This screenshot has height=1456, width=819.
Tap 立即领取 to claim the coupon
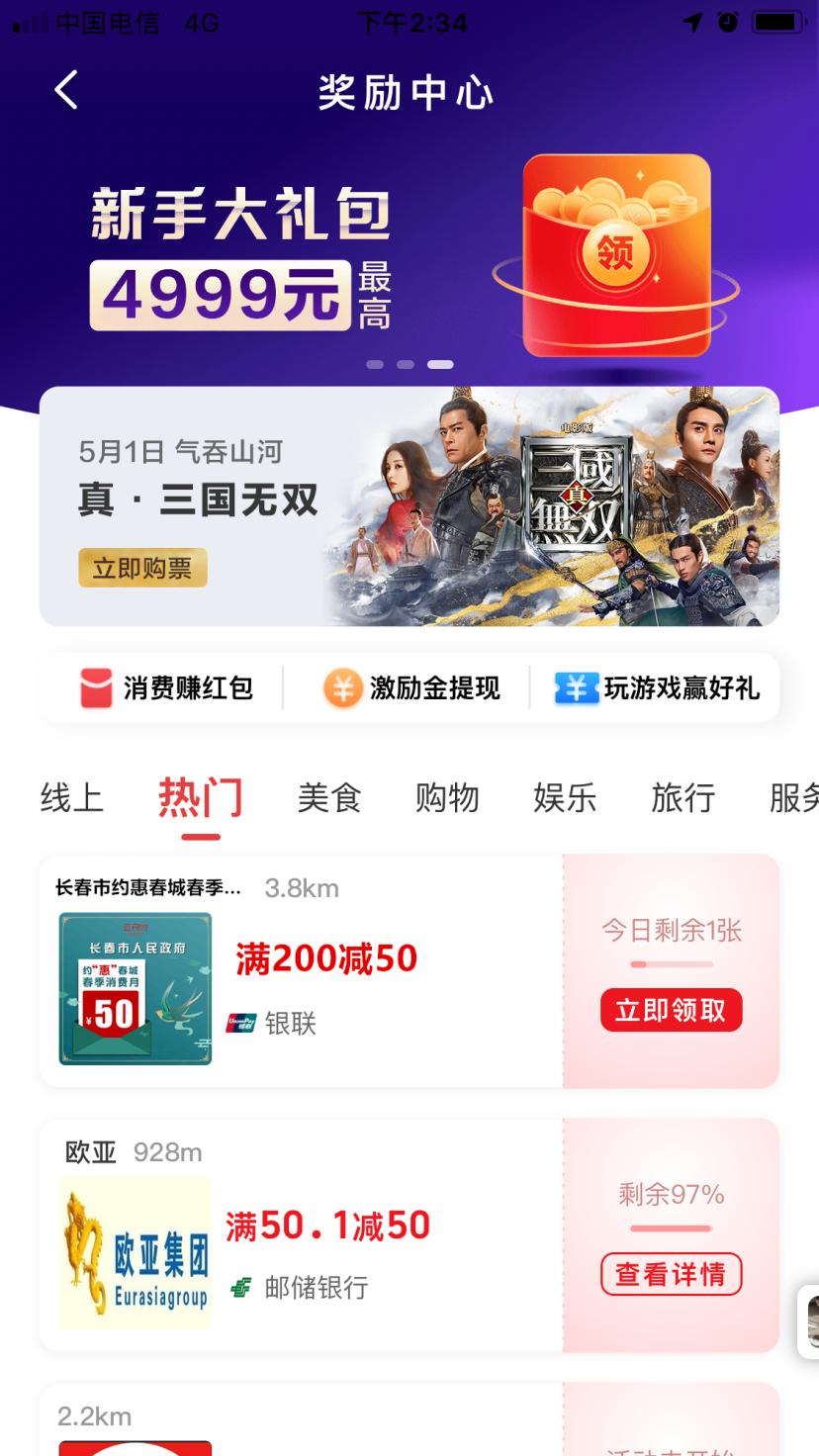(x=671, y=1010)
